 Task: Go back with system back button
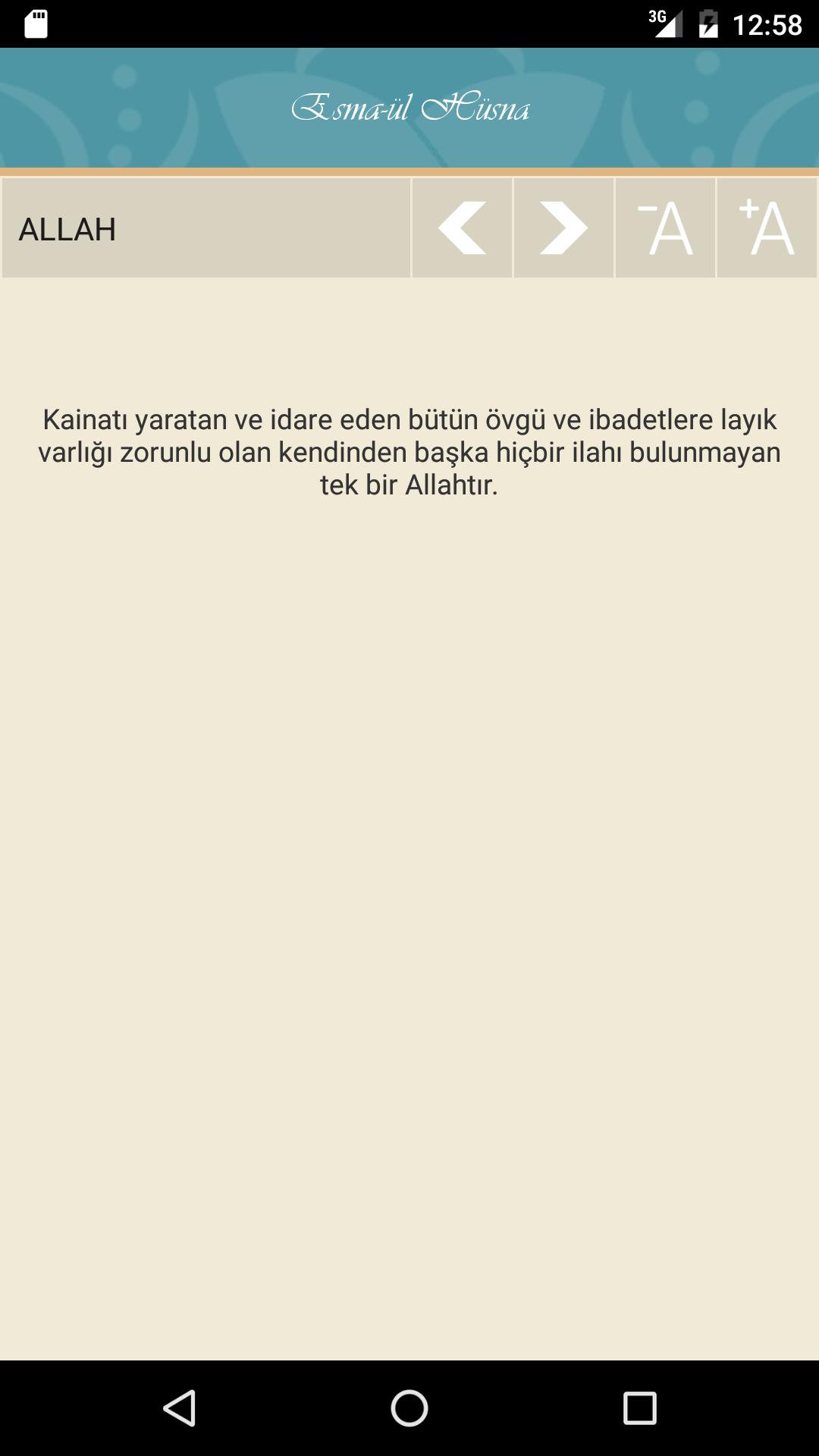click(180, 1408)
